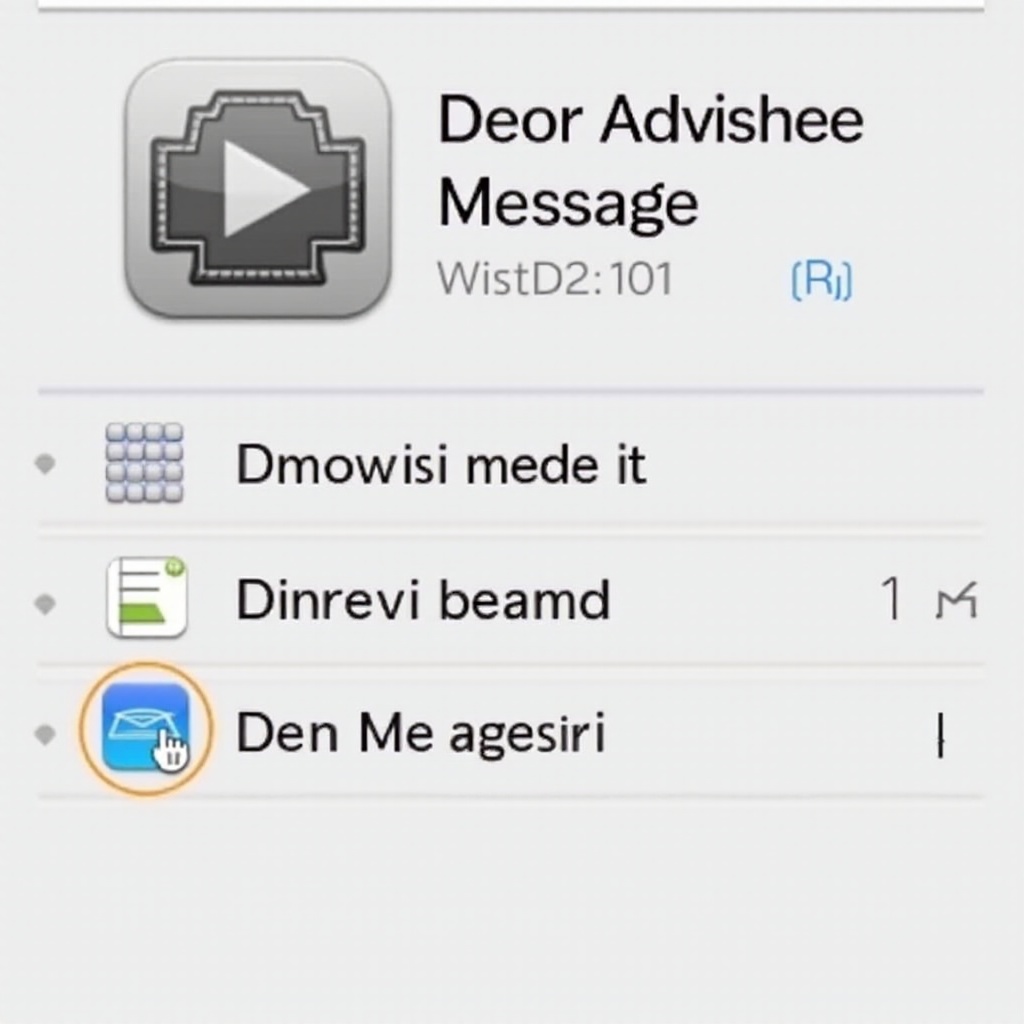The image size is (1024, 1024).
Task: Tap the blue (R) link
Action: tap(820, 281)
